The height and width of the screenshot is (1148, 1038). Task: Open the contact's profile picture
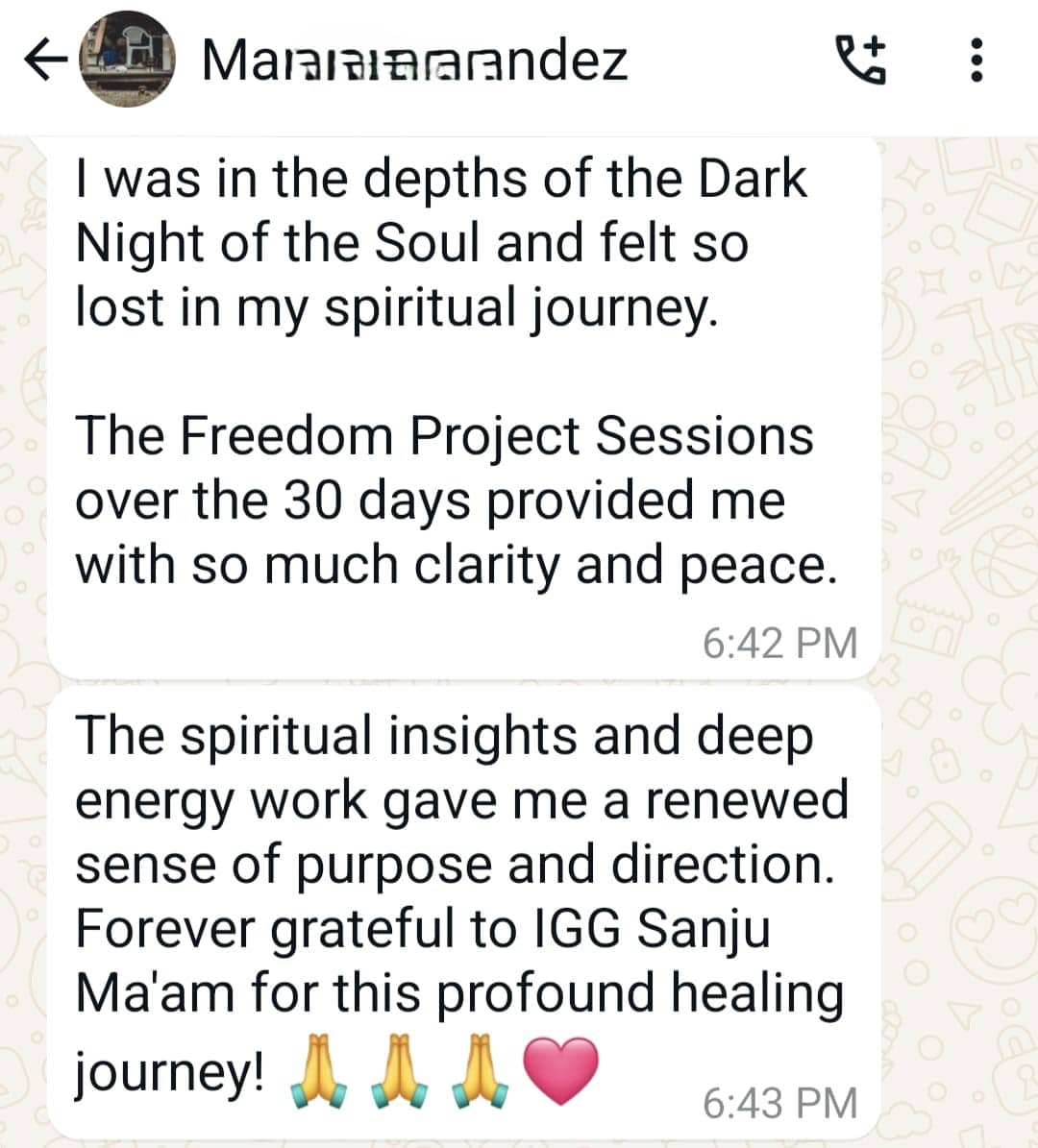(127, 61)
